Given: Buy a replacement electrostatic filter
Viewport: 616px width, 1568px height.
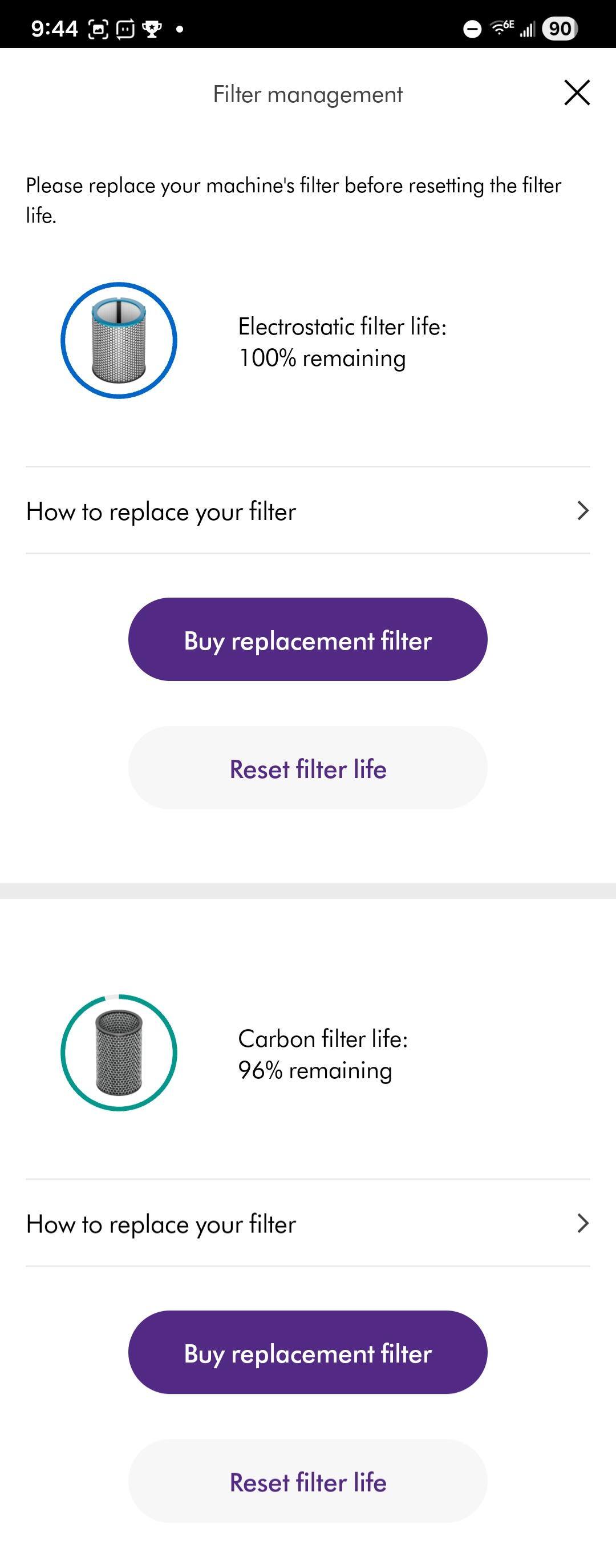Looking at the screenshot, I should tap(307, 639).
